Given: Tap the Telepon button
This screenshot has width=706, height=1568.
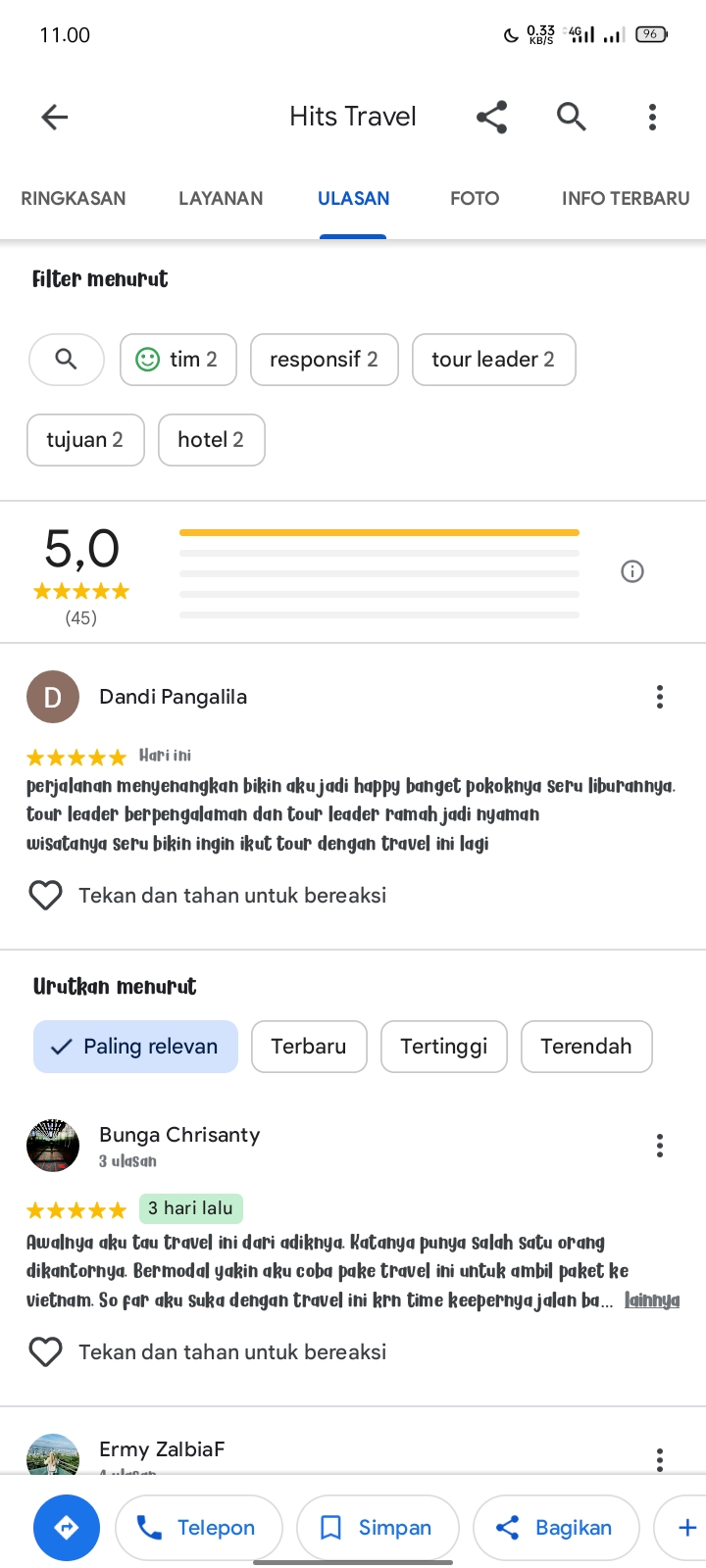Looking at the screenshot, I should 199,1527.
